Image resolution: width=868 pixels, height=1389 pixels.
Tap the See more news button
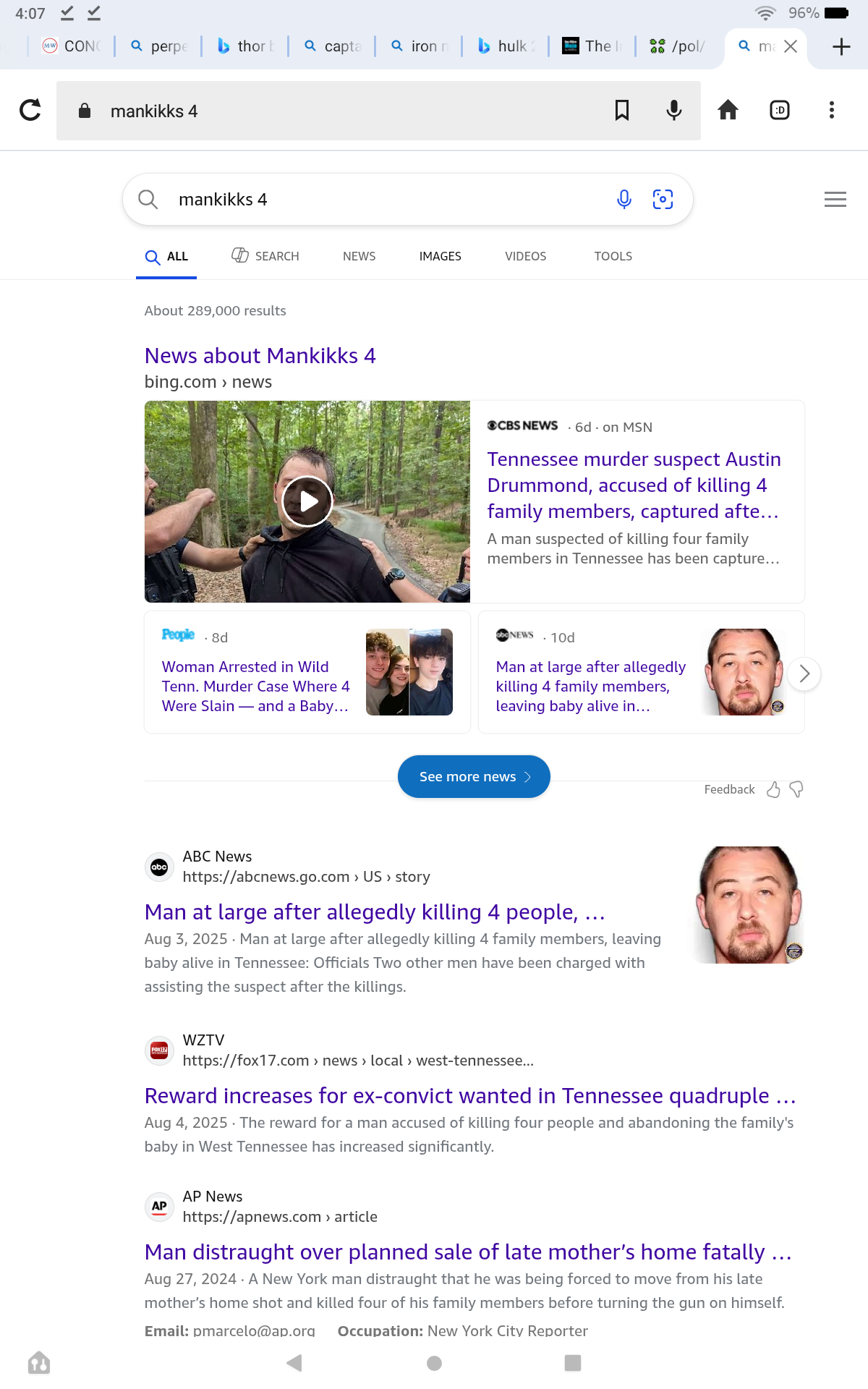(474, 776)
